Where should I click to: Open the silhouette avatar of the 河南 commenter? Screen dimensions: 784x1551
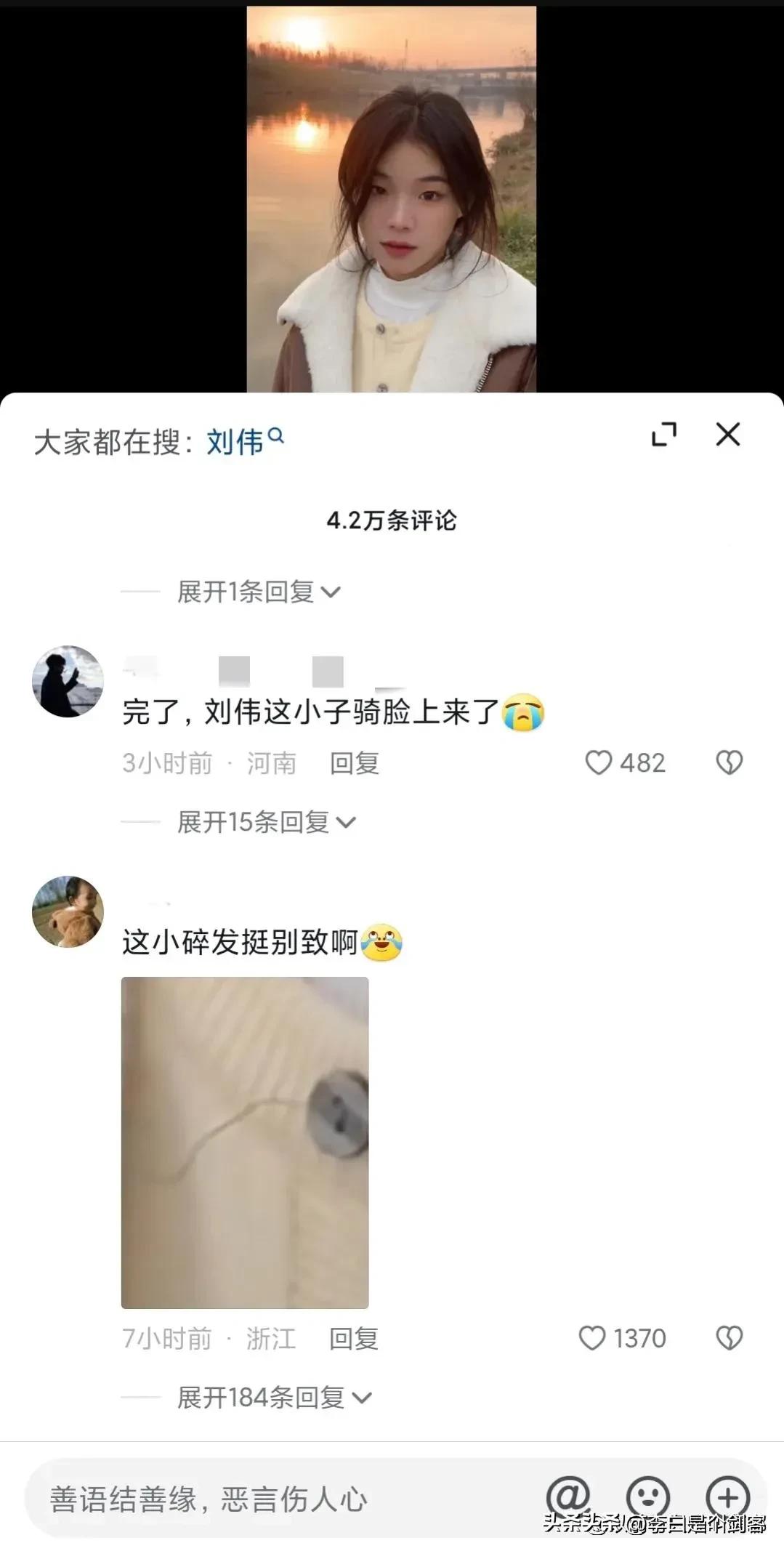coord(68,682)
